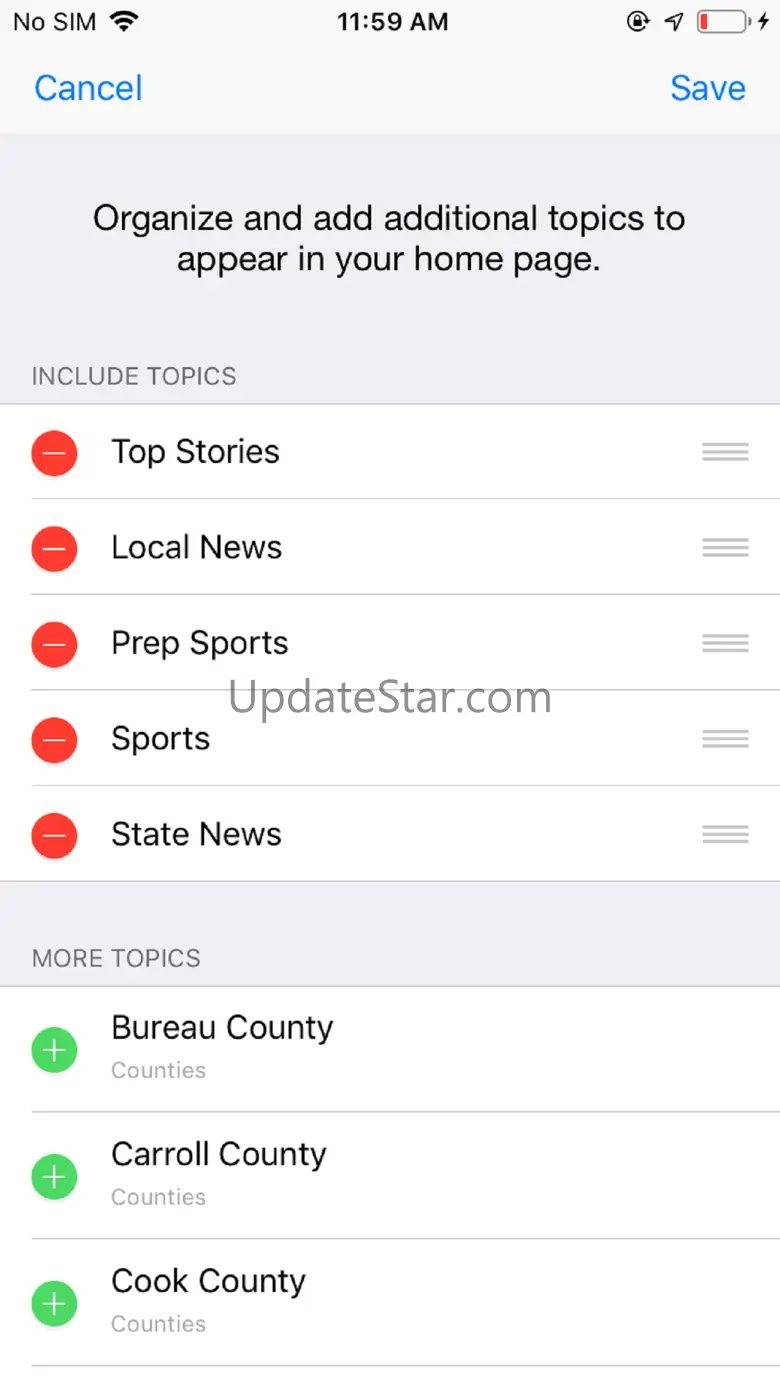Add Carroll County to included topics
Viewport: 780px width, 1387px height.
coord(55,1177)
